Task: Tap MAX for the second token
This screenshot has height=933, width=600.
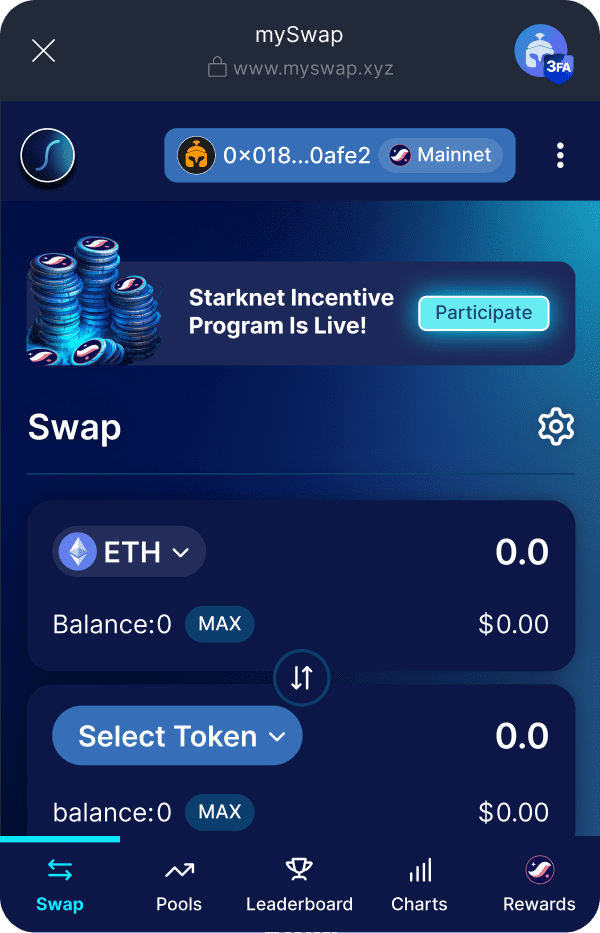Action: (219, 812)
